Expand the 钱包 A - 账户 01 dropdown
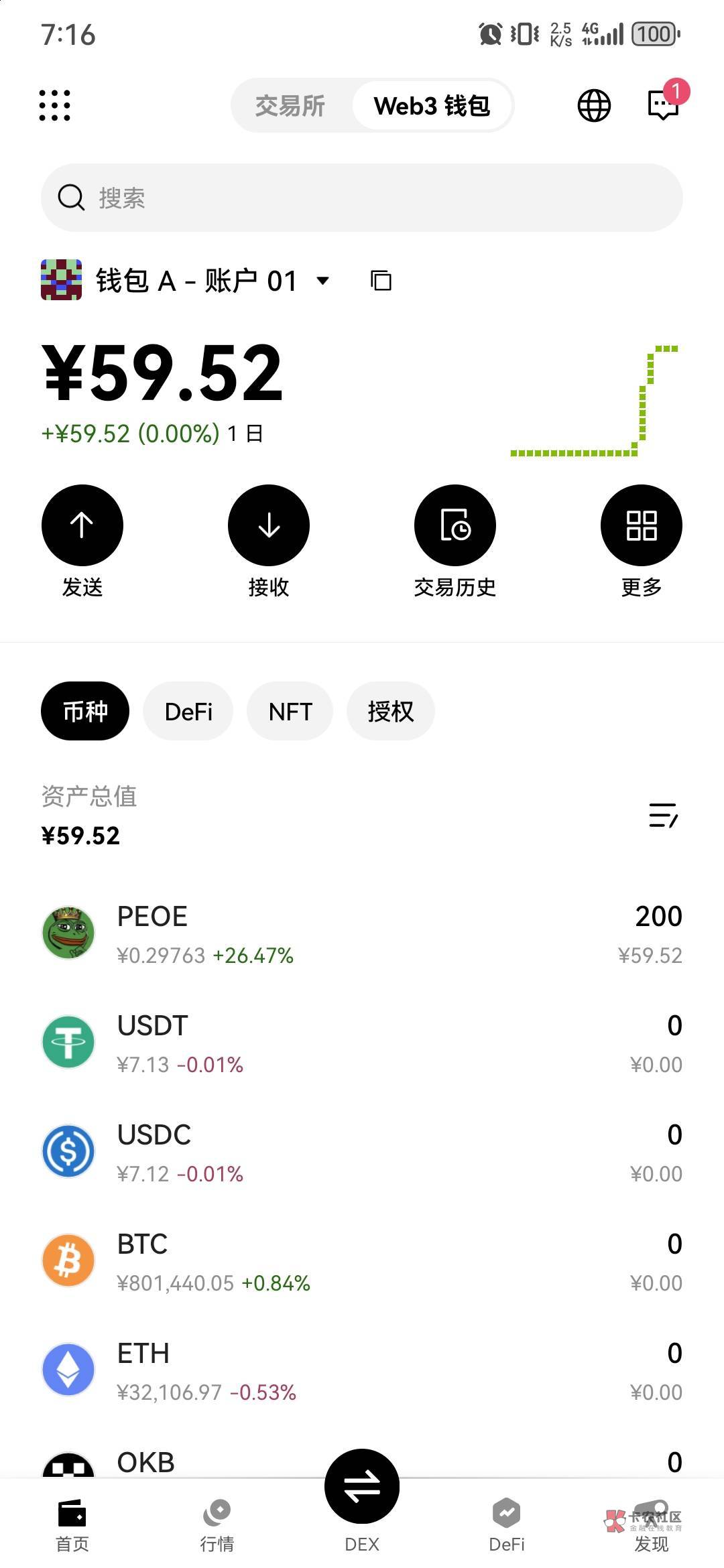This screenshot has width=724, height=1568. pyautogui.click(x=322, y=281)
